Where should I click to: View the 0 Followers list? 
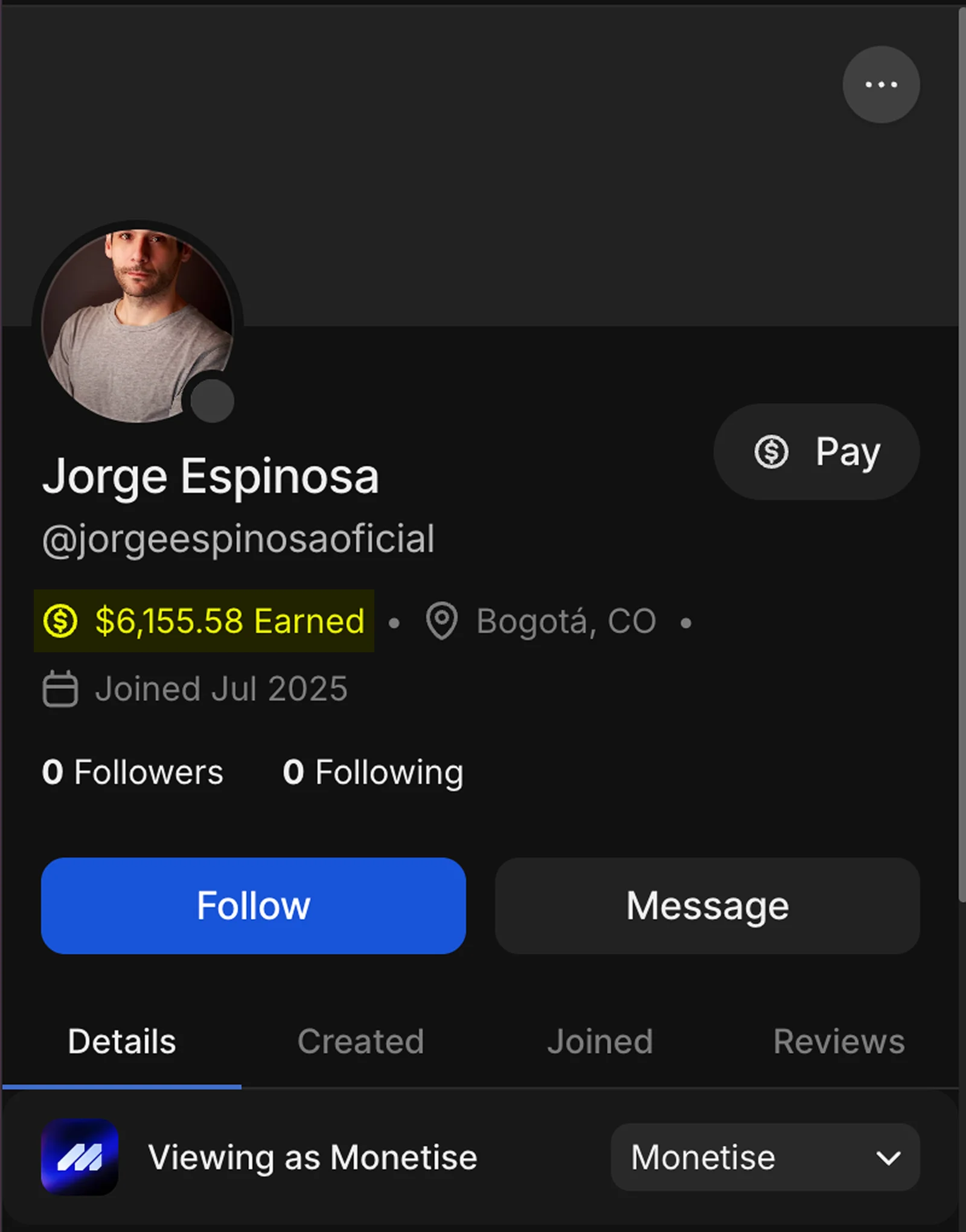133,772
